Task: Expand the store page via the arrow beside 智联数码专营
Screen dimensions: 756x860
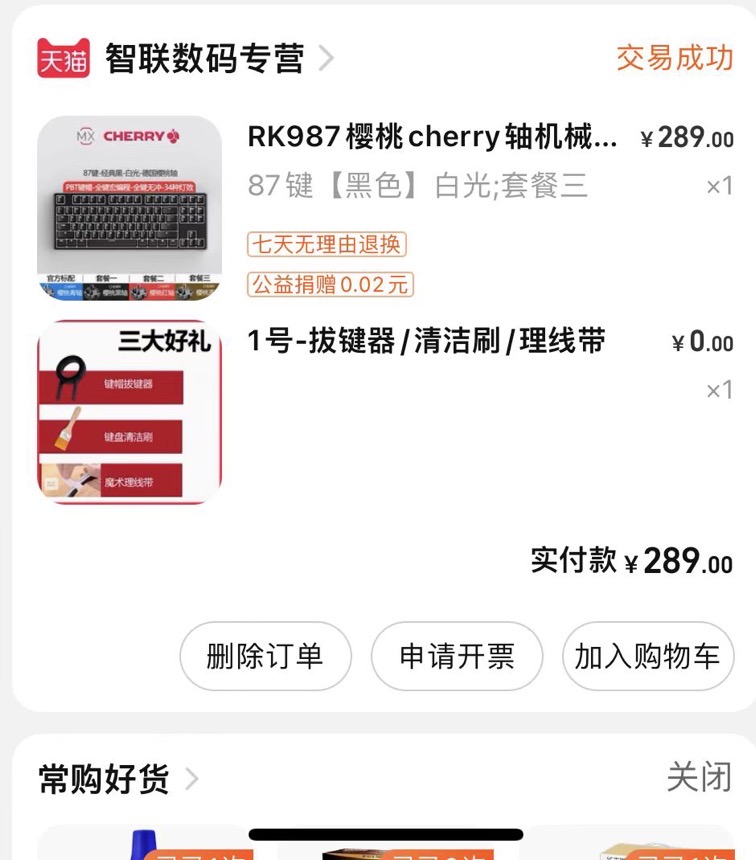Action: click(327, 59)
